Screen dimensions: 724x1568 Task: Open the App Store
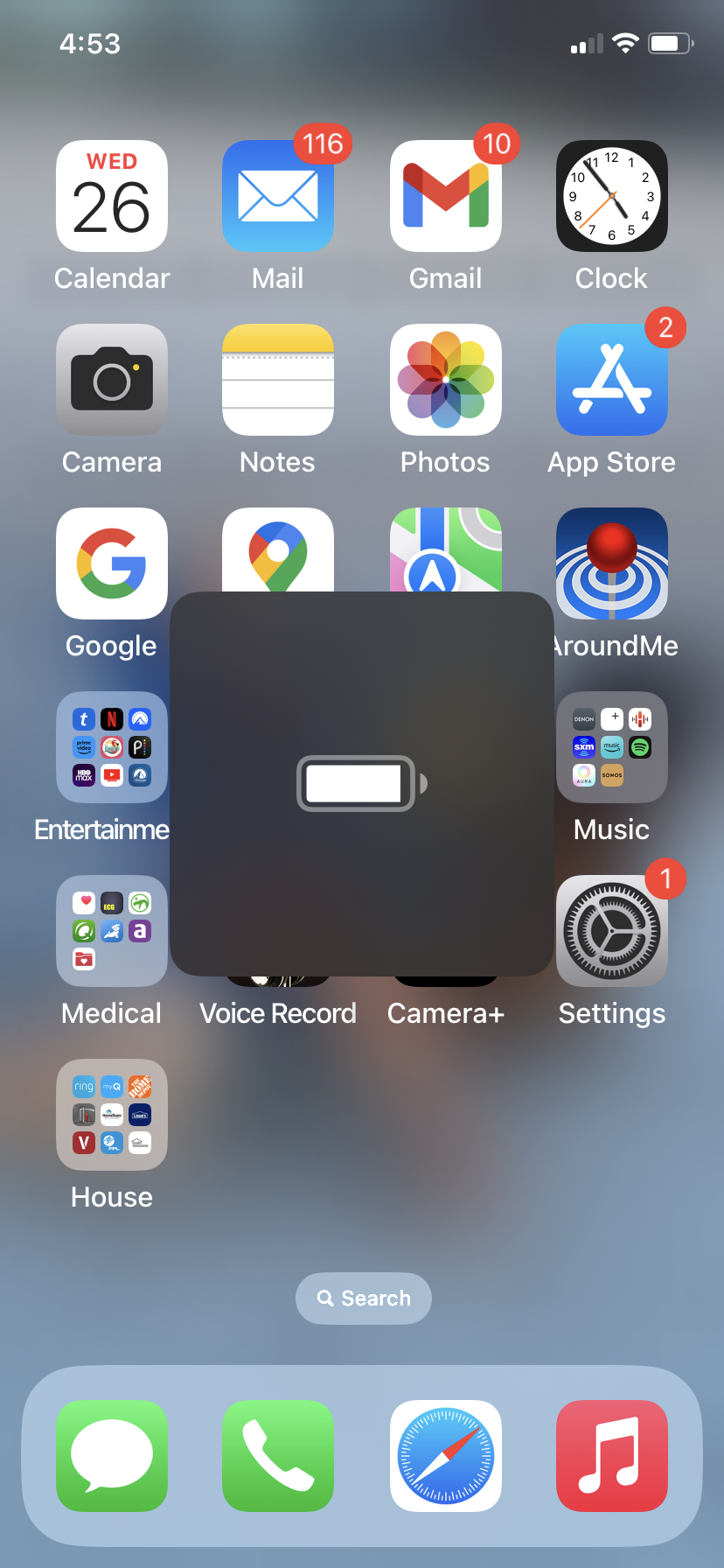click(x=611, y=381)
